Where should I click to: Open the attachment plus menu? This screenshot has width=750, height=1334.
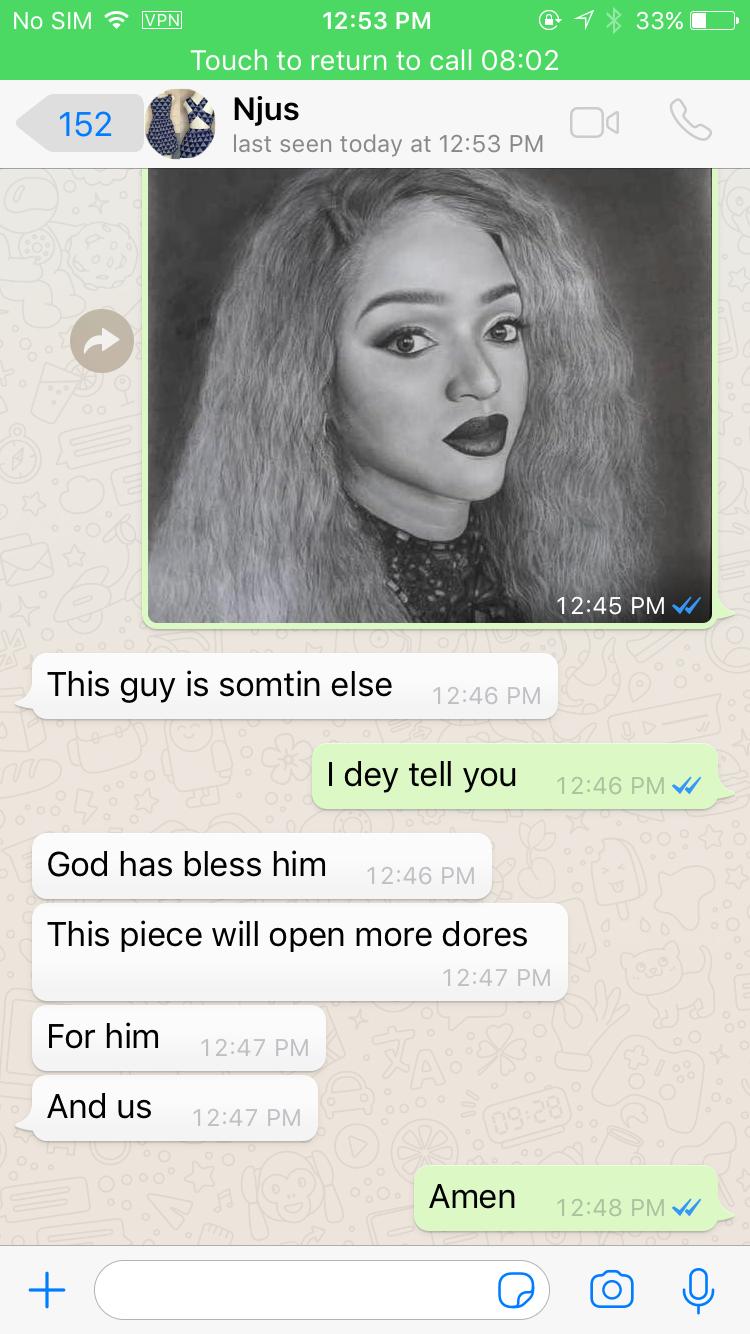point(47,1290)
